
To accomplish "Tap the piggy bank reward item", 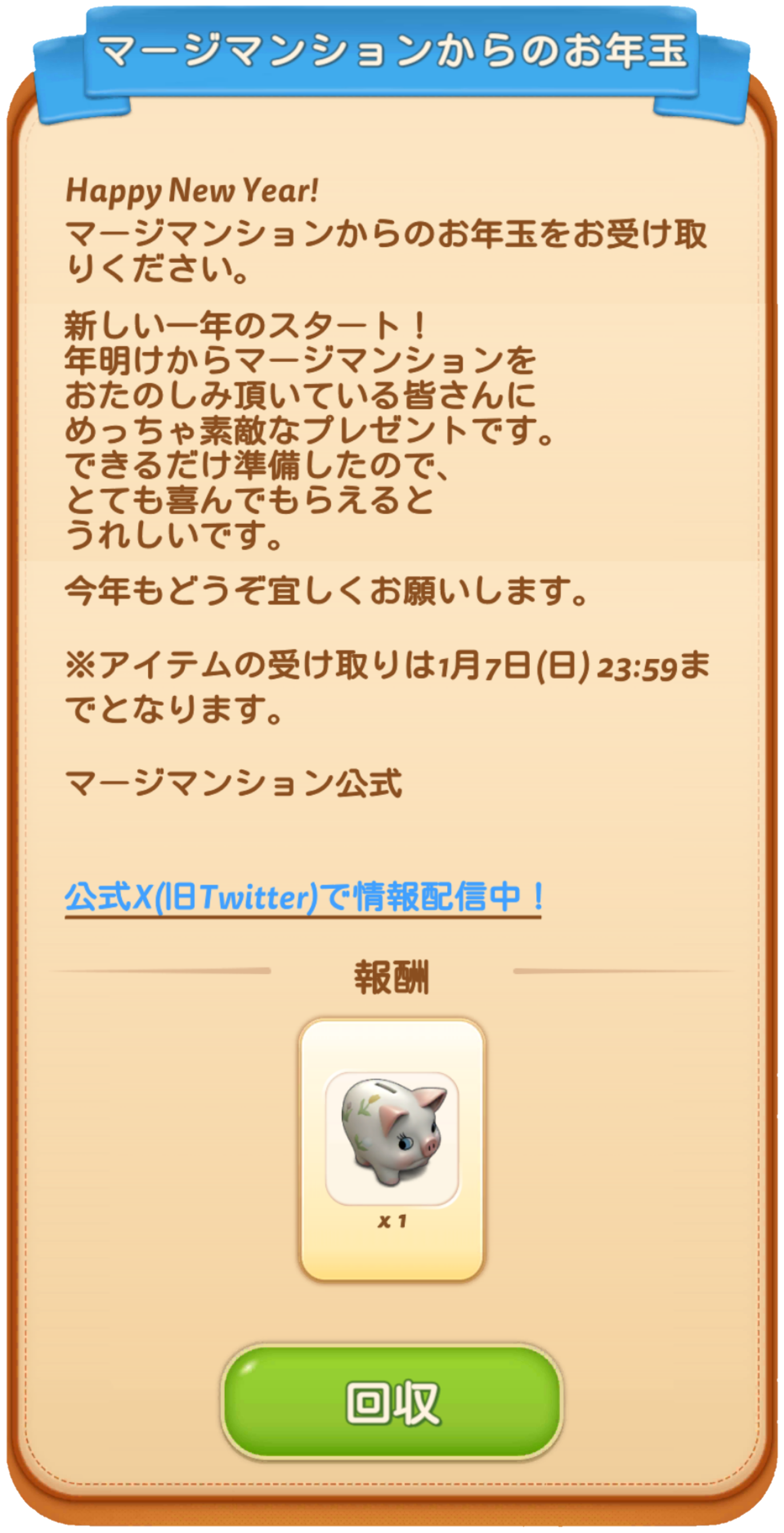I will click(392, 1138).
